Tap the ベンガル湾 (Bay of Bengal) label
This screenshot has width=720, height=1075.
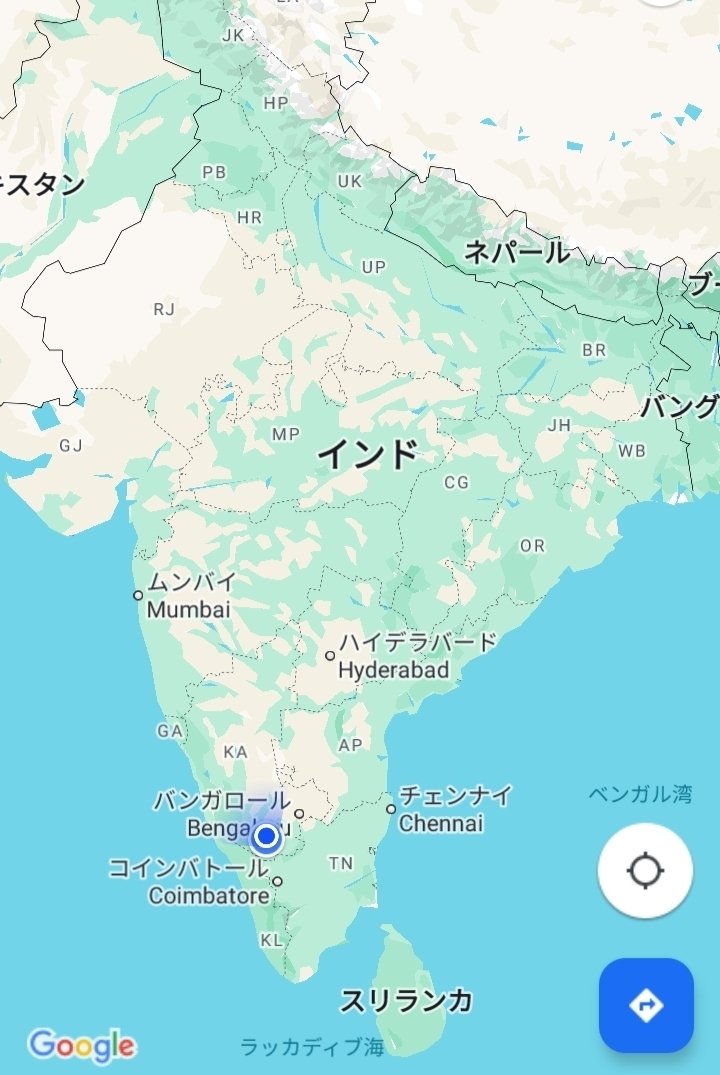point(640,792)
